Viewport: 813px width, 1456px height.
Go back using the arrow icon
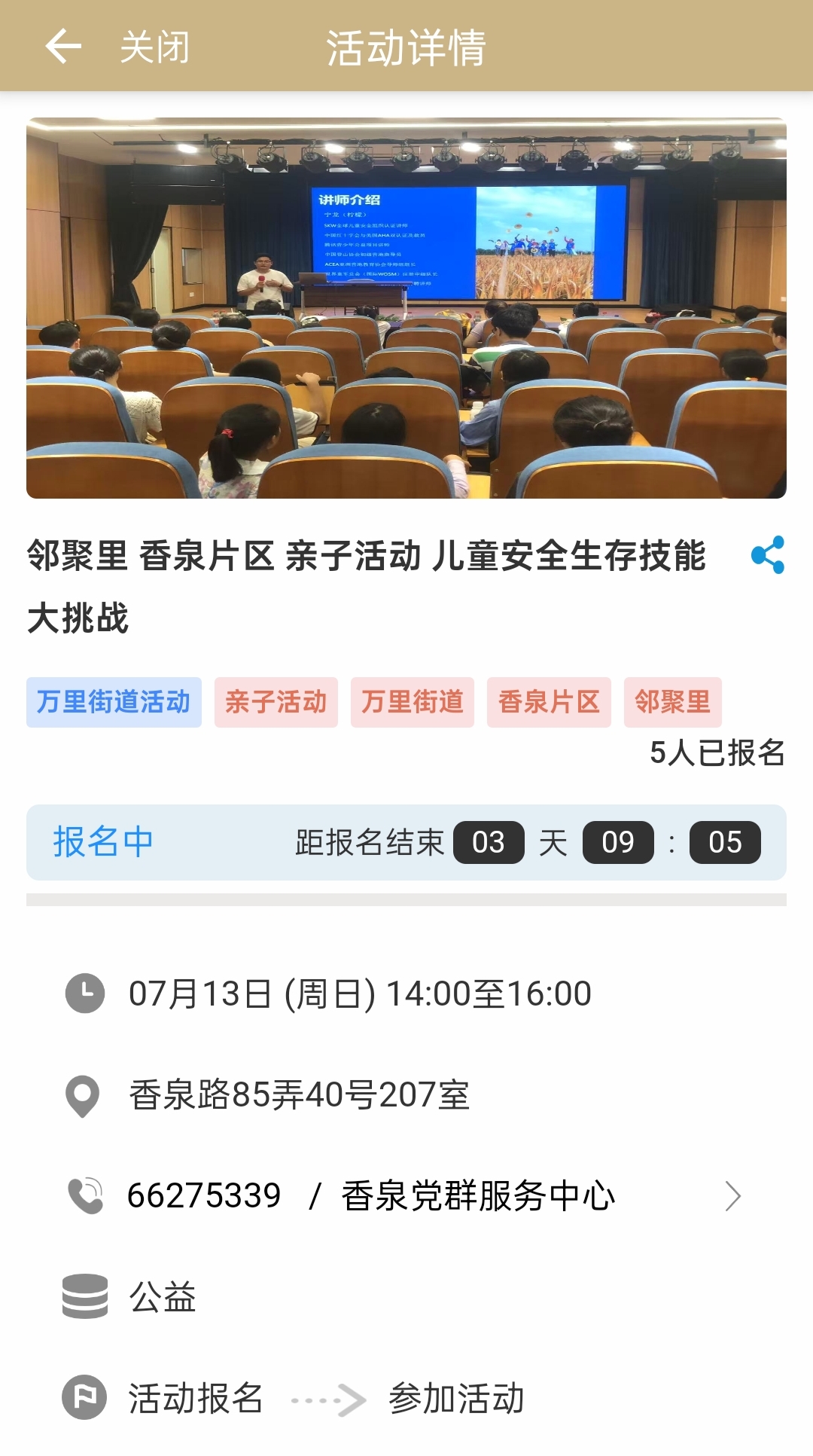pyautogui.click(x=63, y=47)
